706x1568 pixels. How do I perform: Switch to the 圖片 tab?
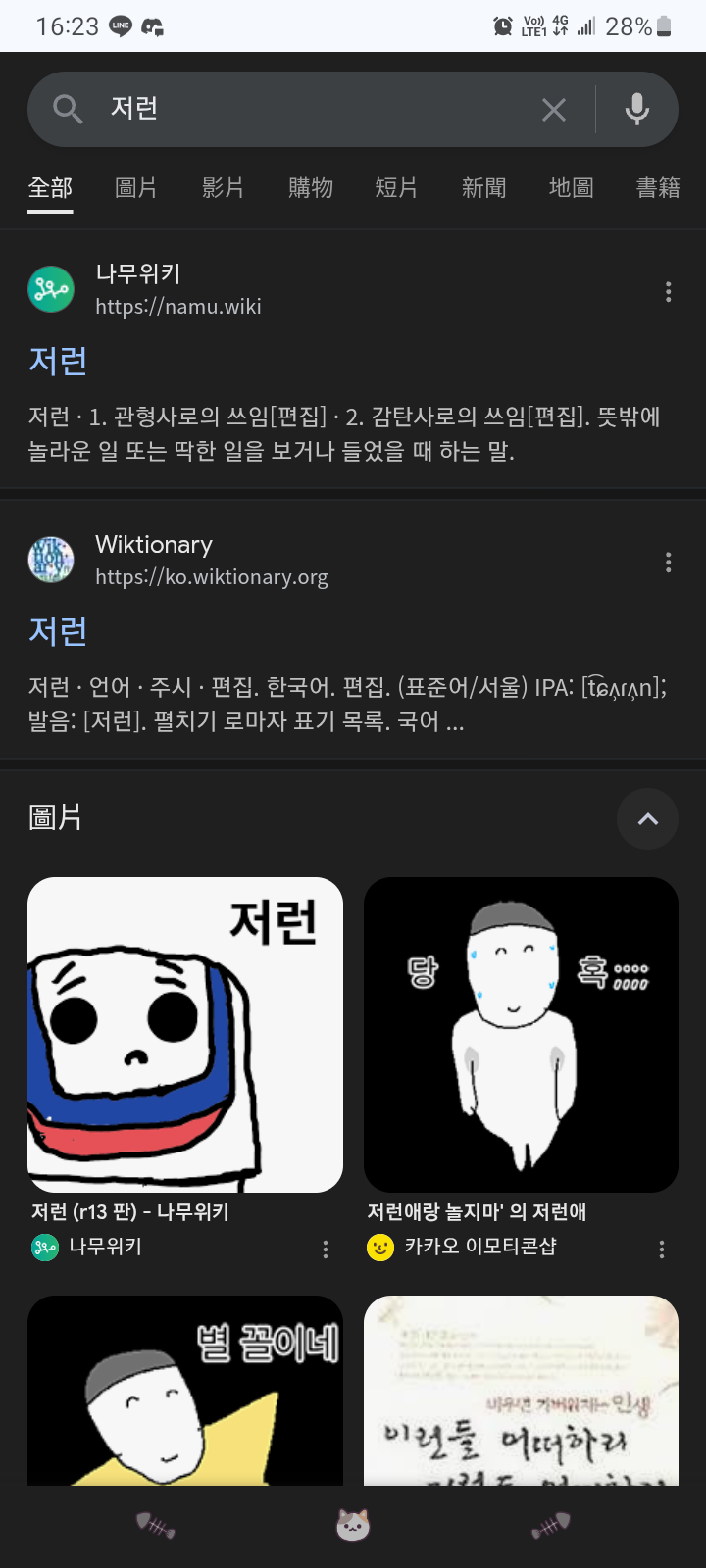tap(136, 187)
